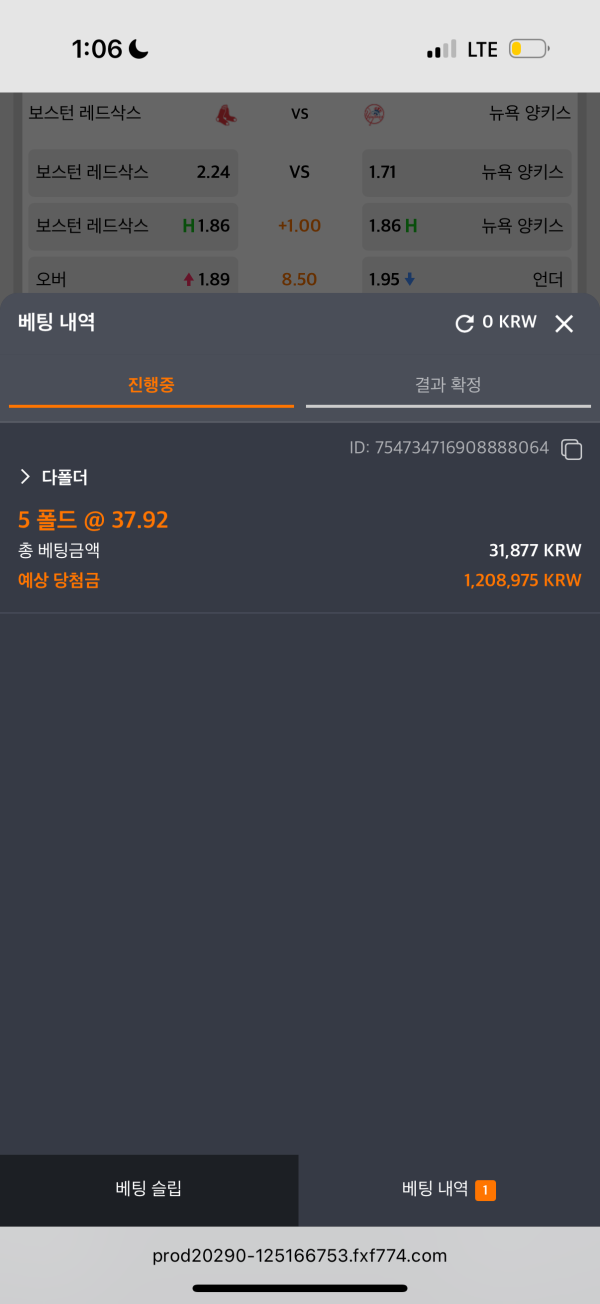Open the 베팅 슬립 tab
600x1304 pixels.
[x=149, y=1189]
